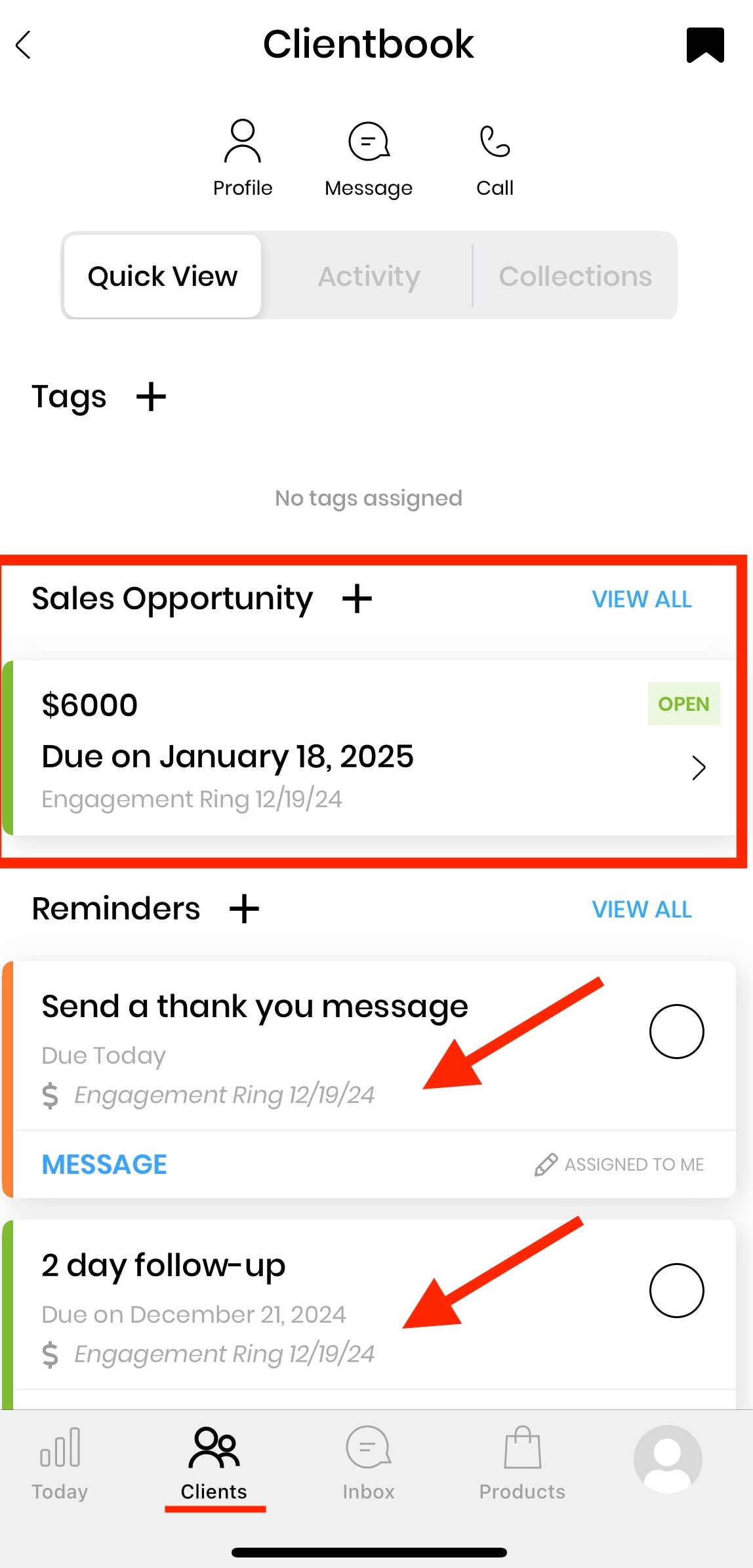Viewport: 753px width, 1568px height.
Task: Tap the bookmark icon in header
Action: 705,45
